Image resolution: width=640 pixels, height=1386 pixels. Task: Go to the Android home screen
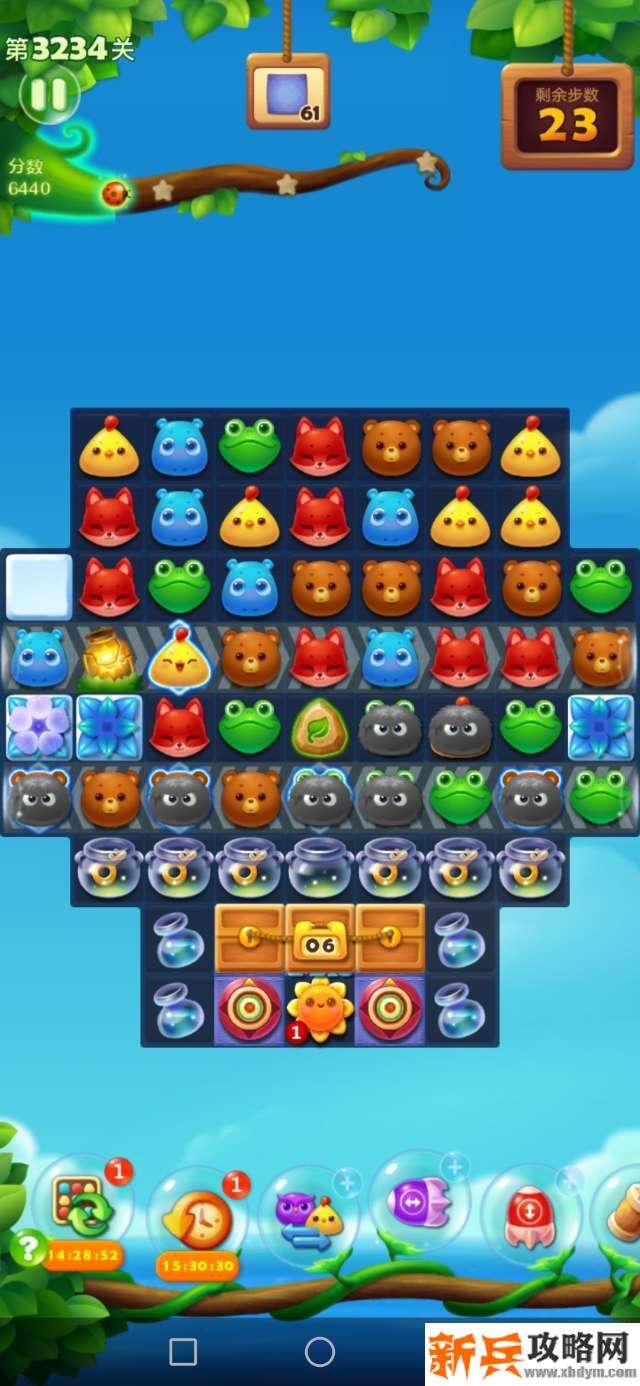click(x=320, y=1352)
